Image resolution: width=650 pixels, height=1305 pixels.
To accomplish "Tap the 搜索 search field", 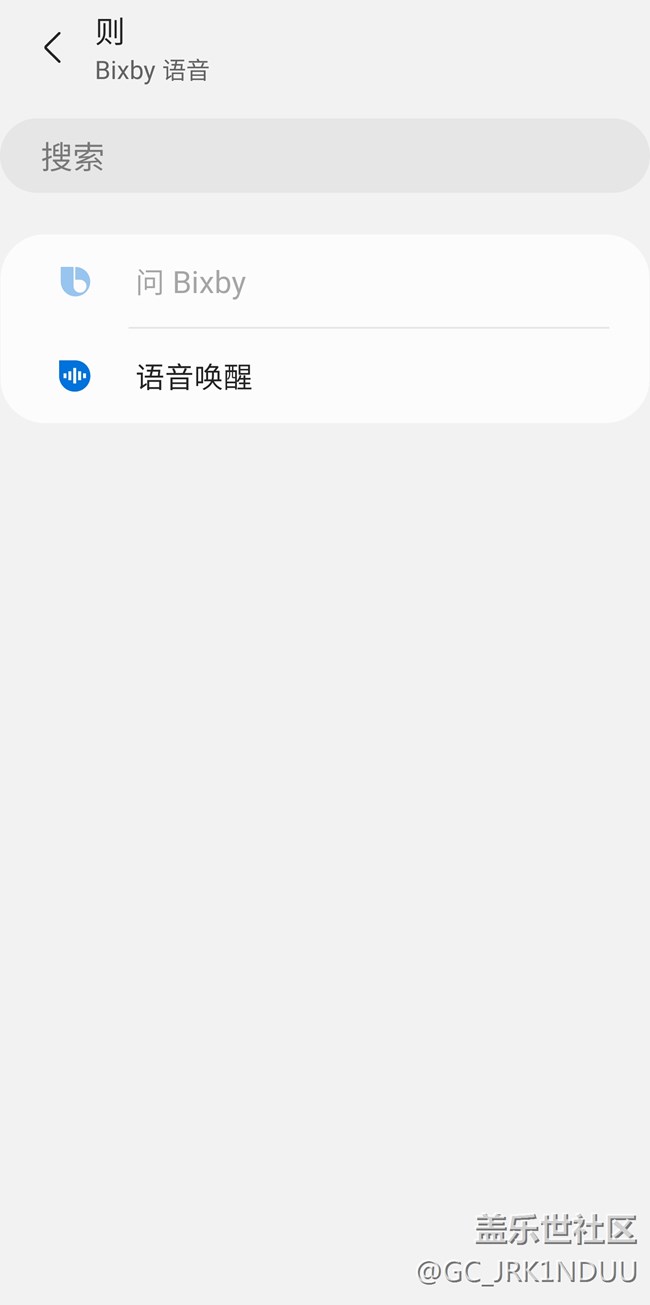I will click(x=325, y=157).
